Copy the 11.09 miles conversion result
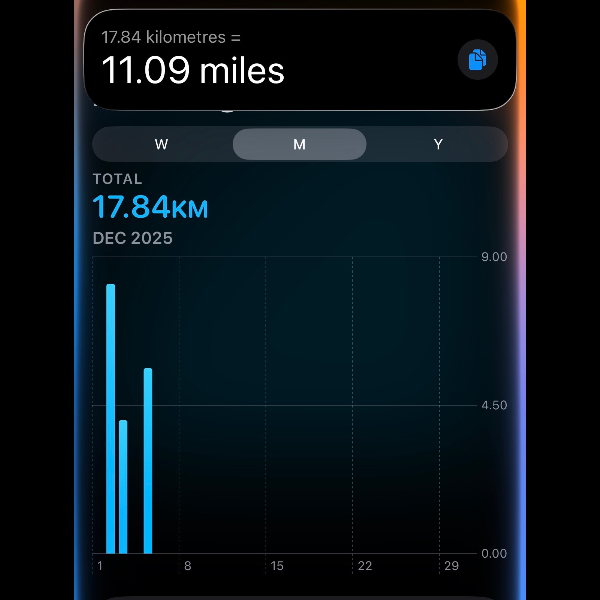Viewport: 600px width, 600px height. point(478,60)
